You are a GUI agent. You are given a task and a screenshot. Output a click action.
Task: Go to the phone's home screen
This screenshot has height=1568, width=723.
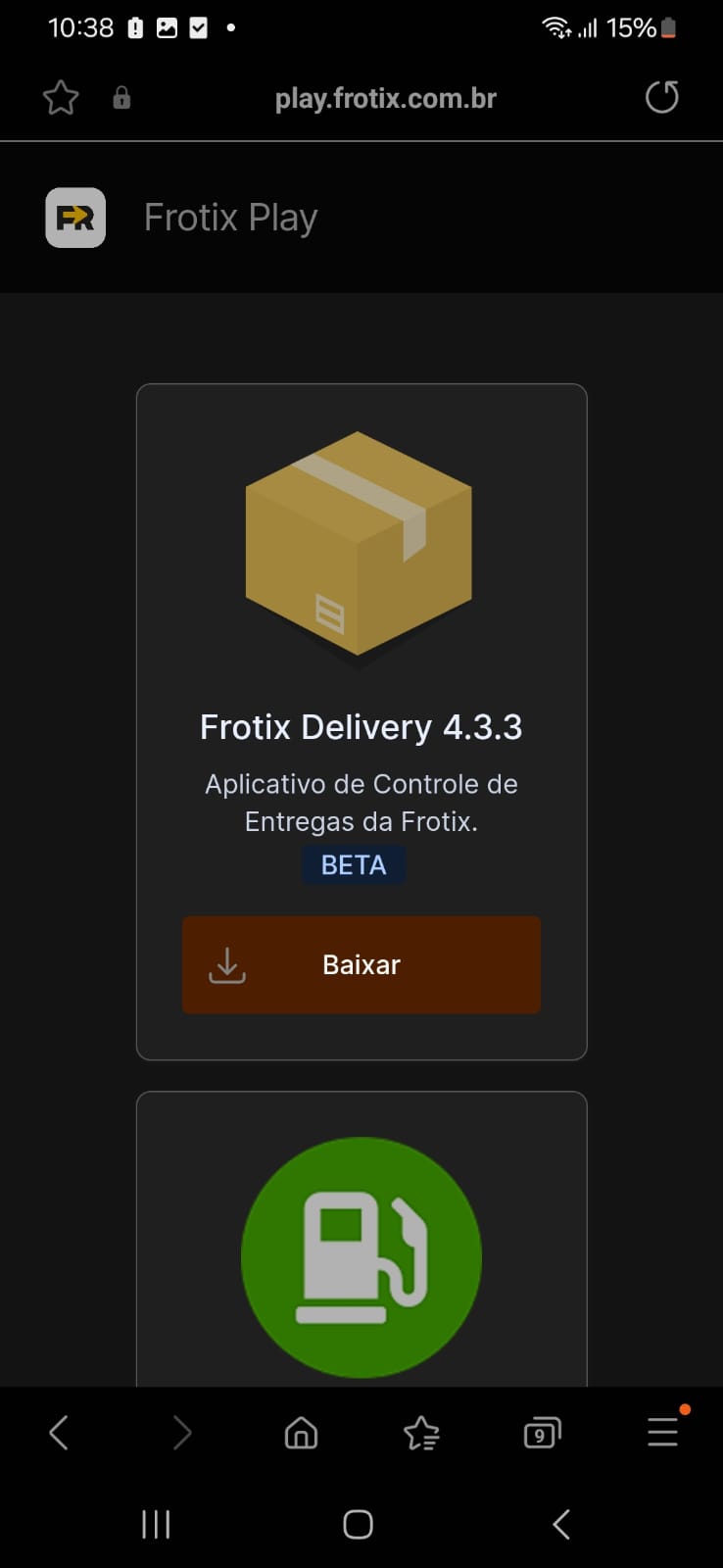click(x=359, y=1524)
